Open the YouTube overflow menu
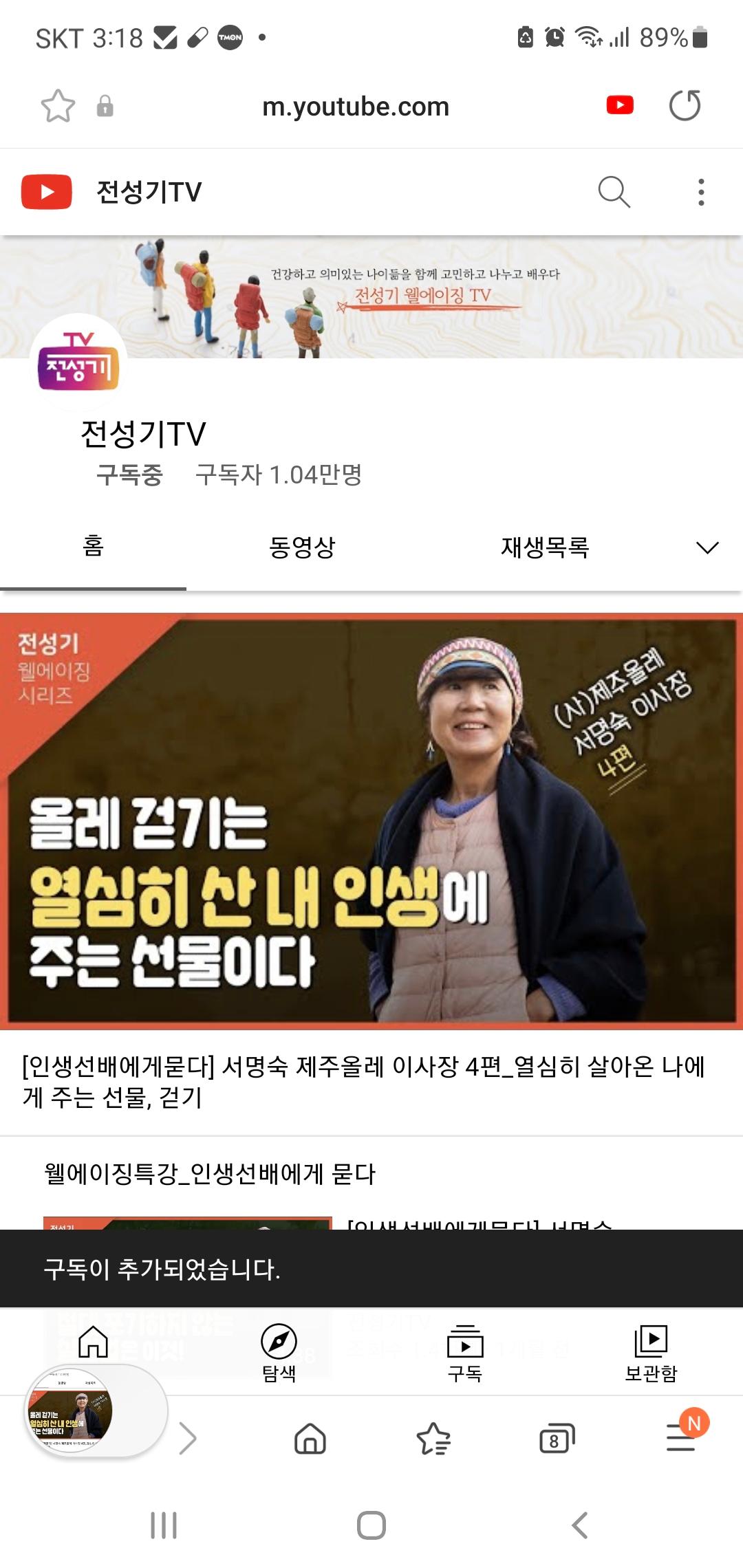The image size is (743, 1568). click(700, 192)
